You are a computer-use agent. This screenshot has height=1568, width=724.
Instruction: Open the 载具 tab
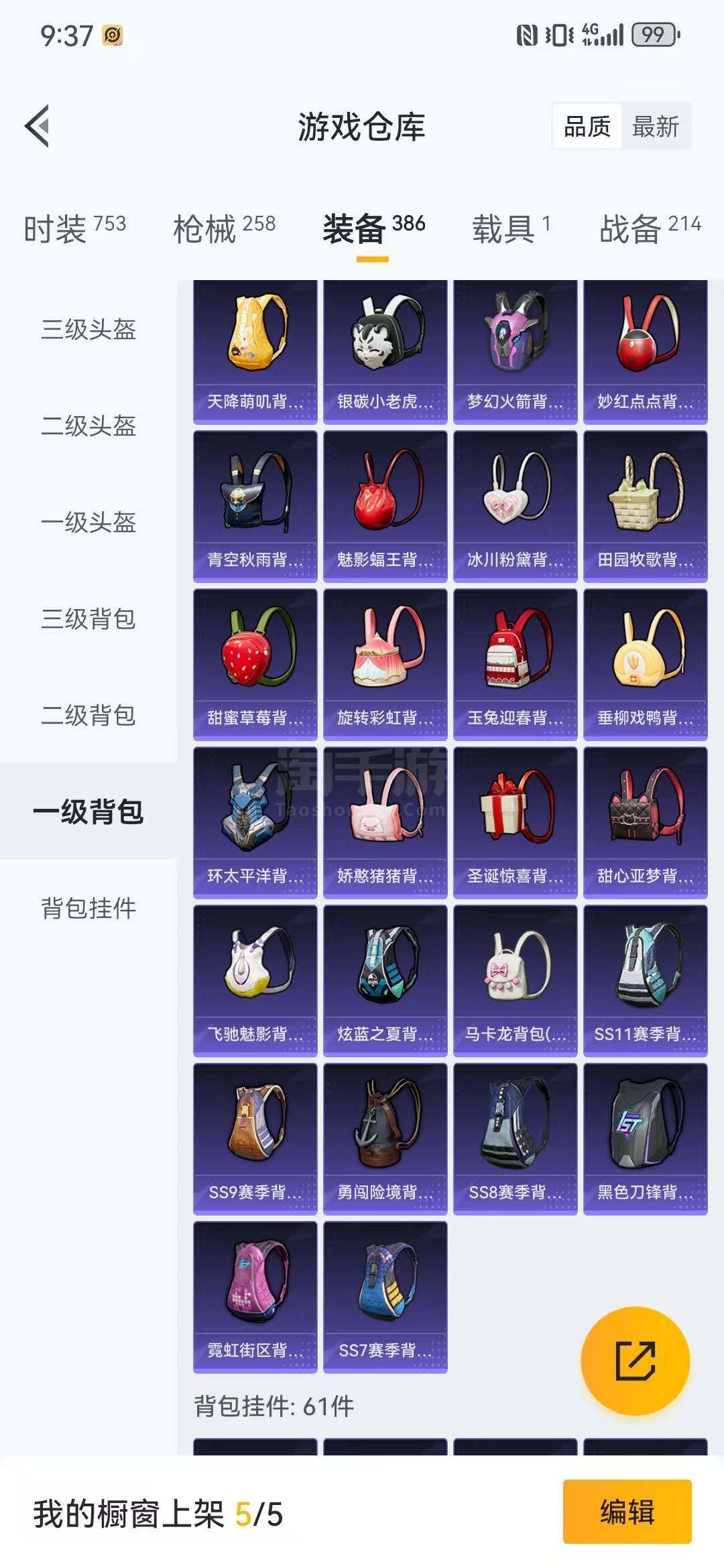click(511, 229)
